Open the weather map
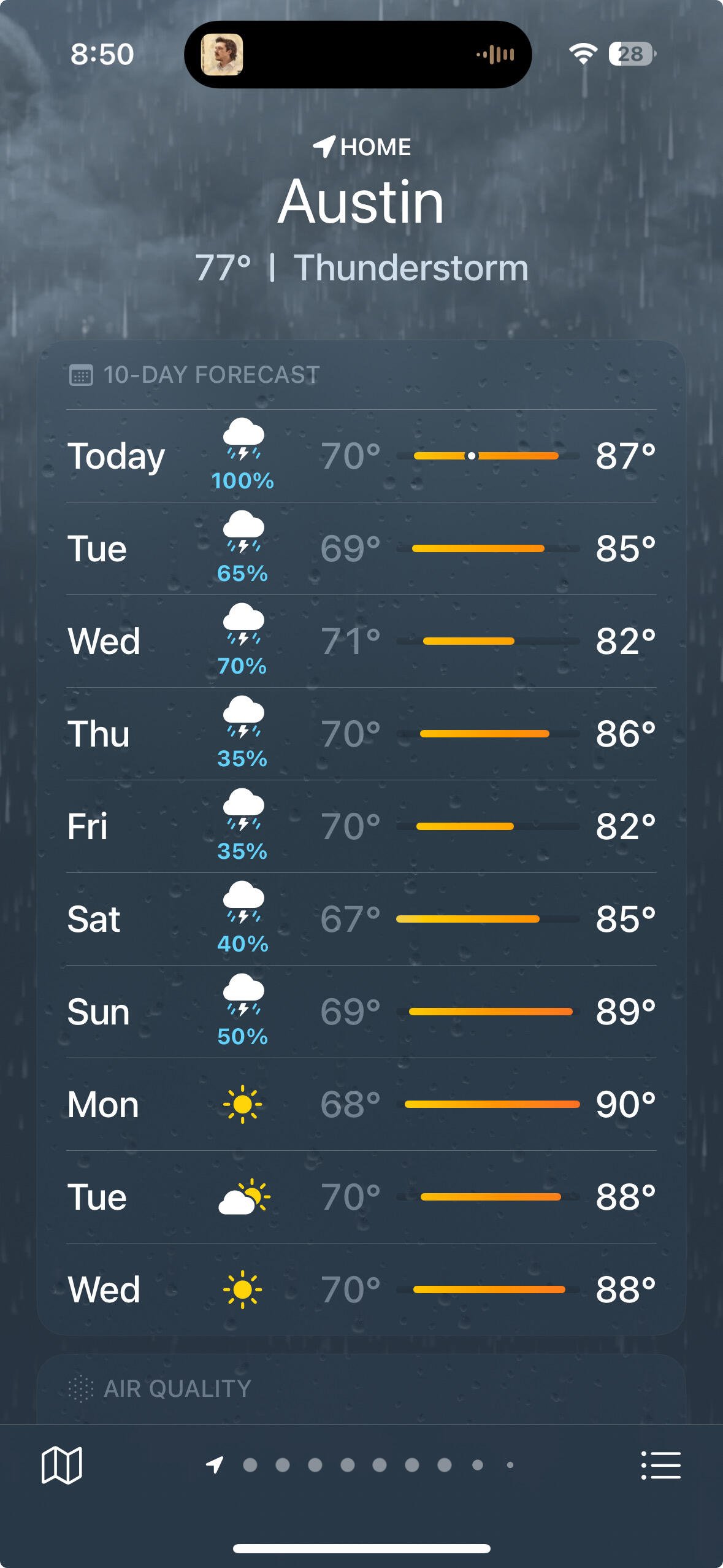 [x=61, y=1465]
